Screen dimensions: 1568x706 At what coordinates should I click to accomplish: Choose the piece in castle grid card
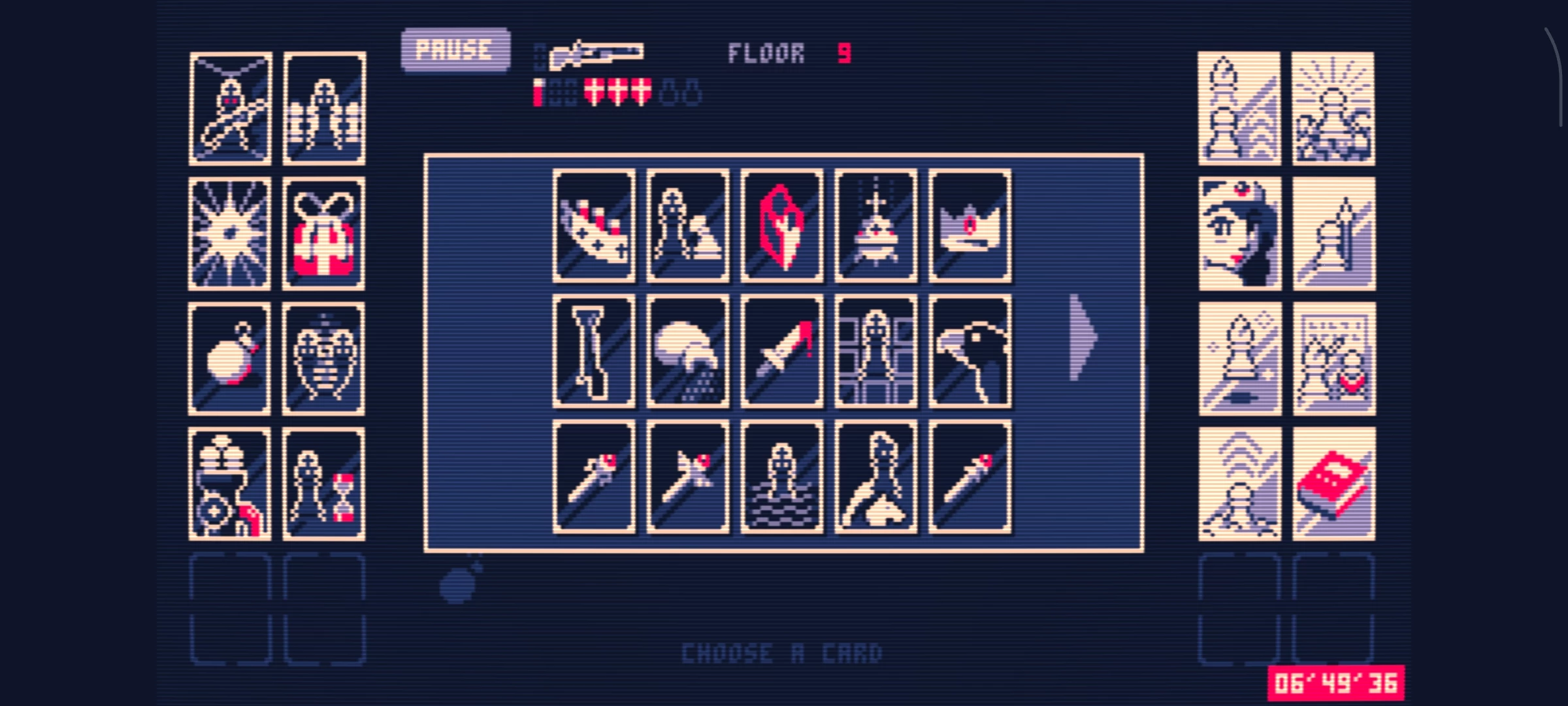tap(875, 352)
